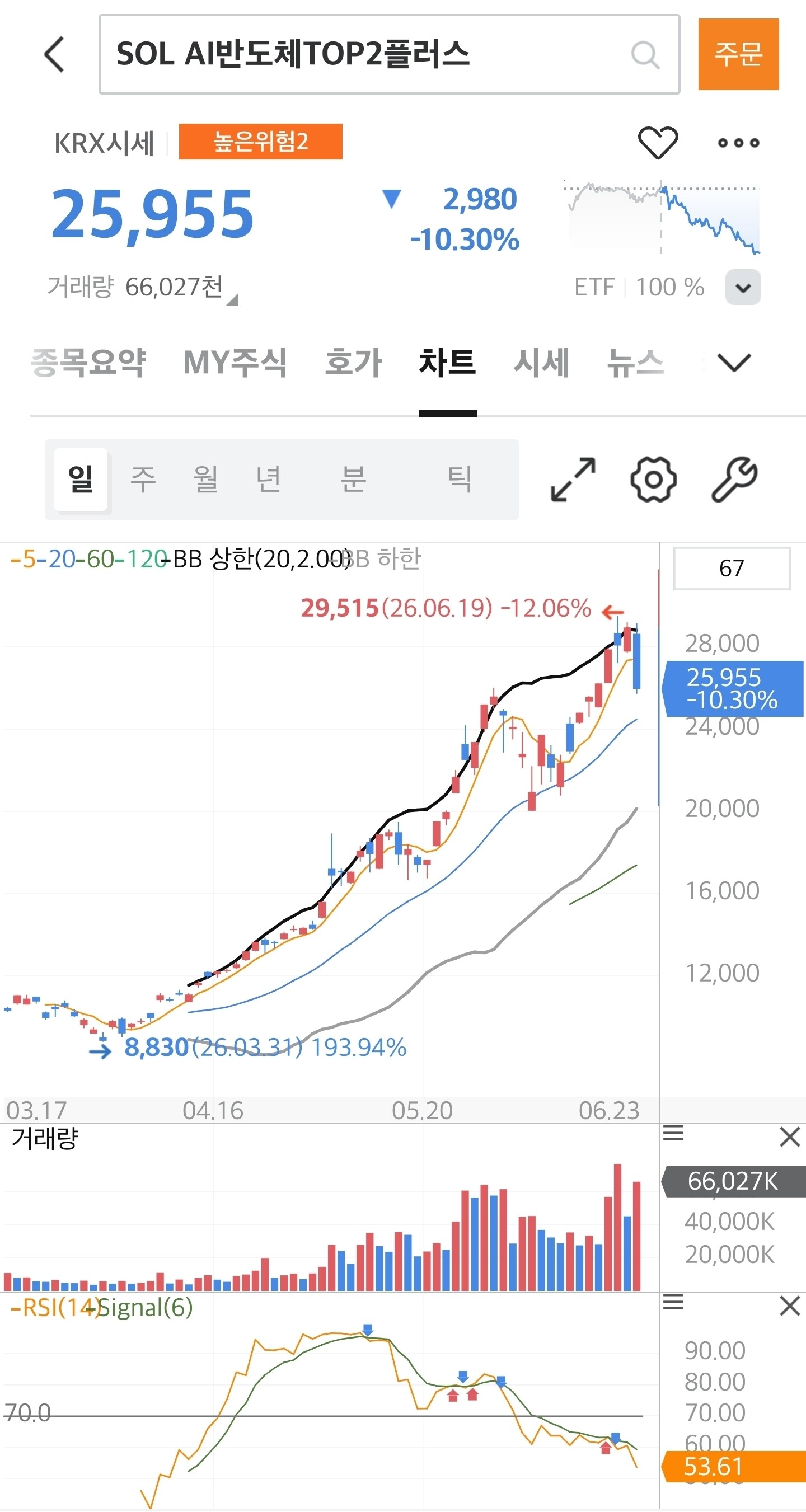
Task: Select the 분 minute chart period
Action: [x=354, y=479]
